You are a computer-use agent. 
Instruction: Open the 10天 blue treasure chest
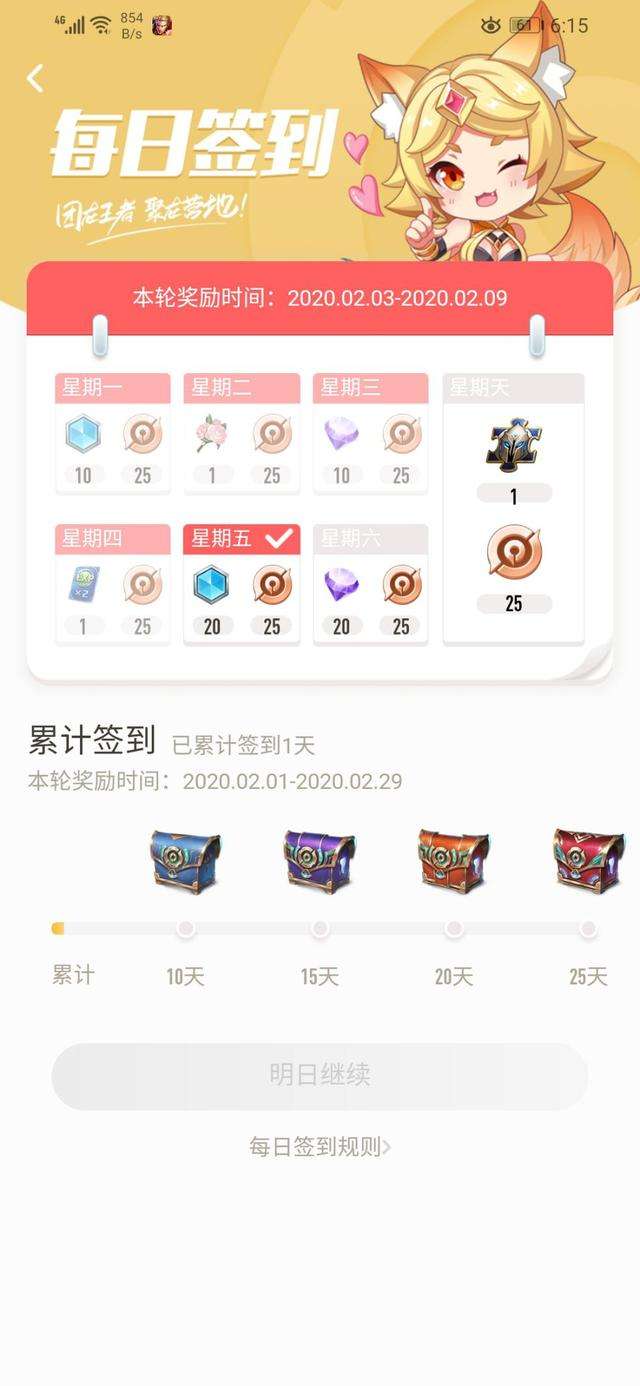point(185,861)
